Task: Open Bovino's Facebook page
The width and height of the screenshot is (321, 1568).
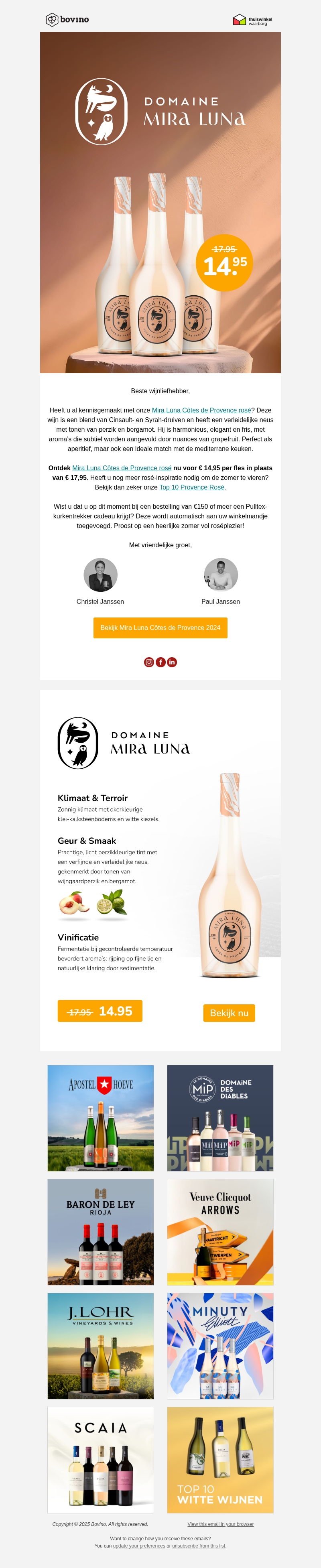Action: click(161, 662)
